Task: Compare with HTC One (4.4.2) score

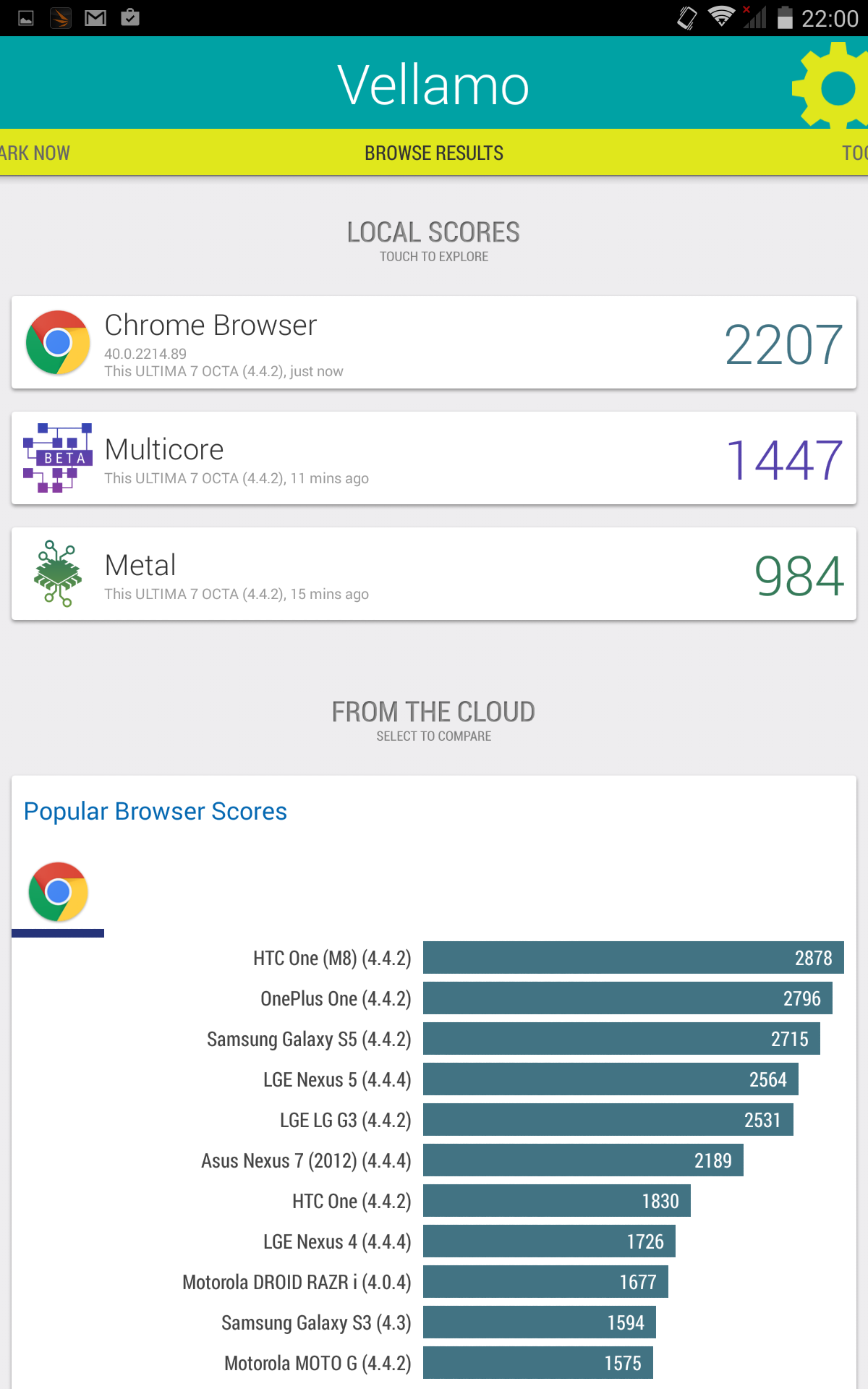Action: [x=556, y=1201]
